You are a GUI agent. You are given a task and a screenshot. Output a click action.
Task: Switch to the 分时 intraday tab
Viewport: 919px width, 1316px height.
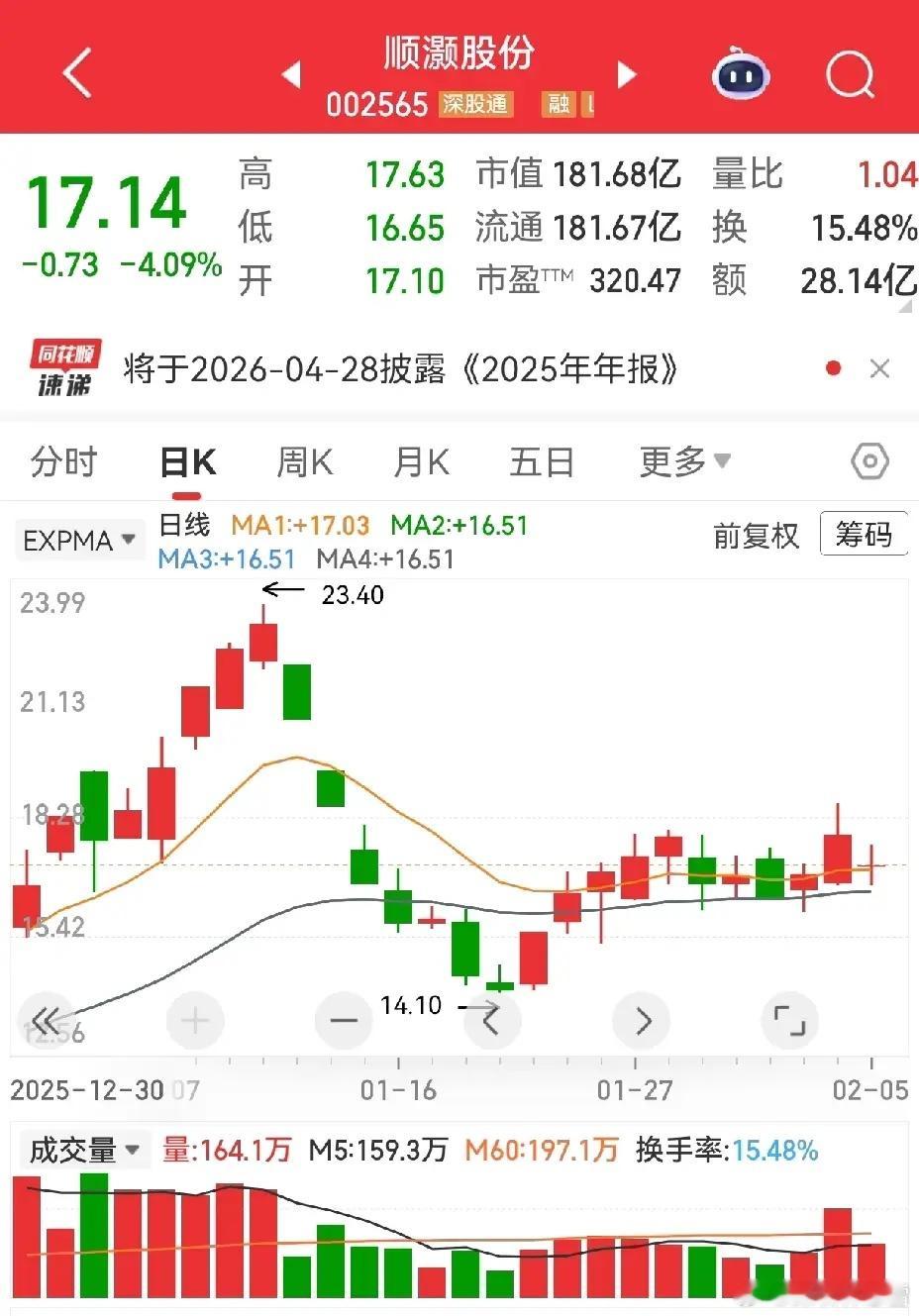click(62, 460)
